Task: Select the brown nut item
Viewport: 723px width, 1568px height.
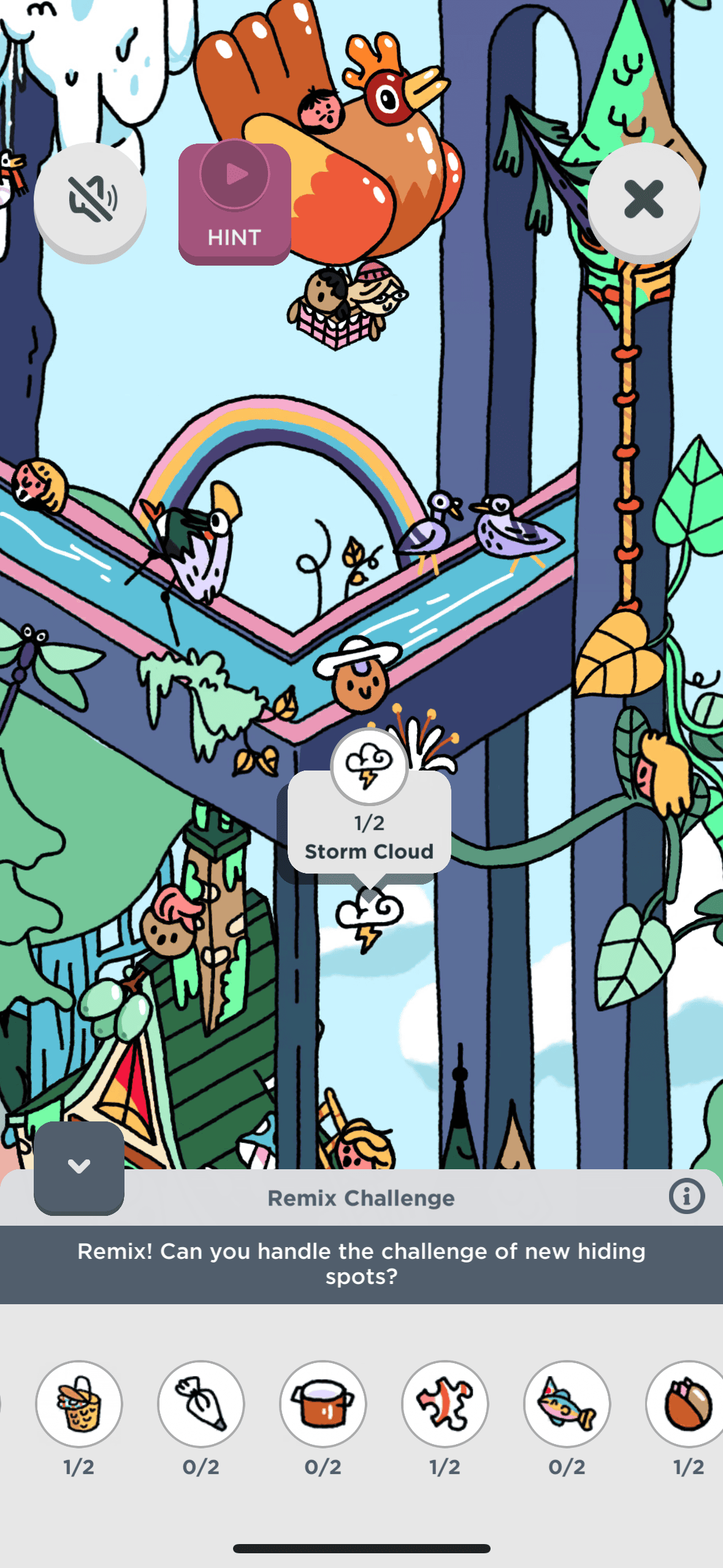Action: tap(687, 1404)
